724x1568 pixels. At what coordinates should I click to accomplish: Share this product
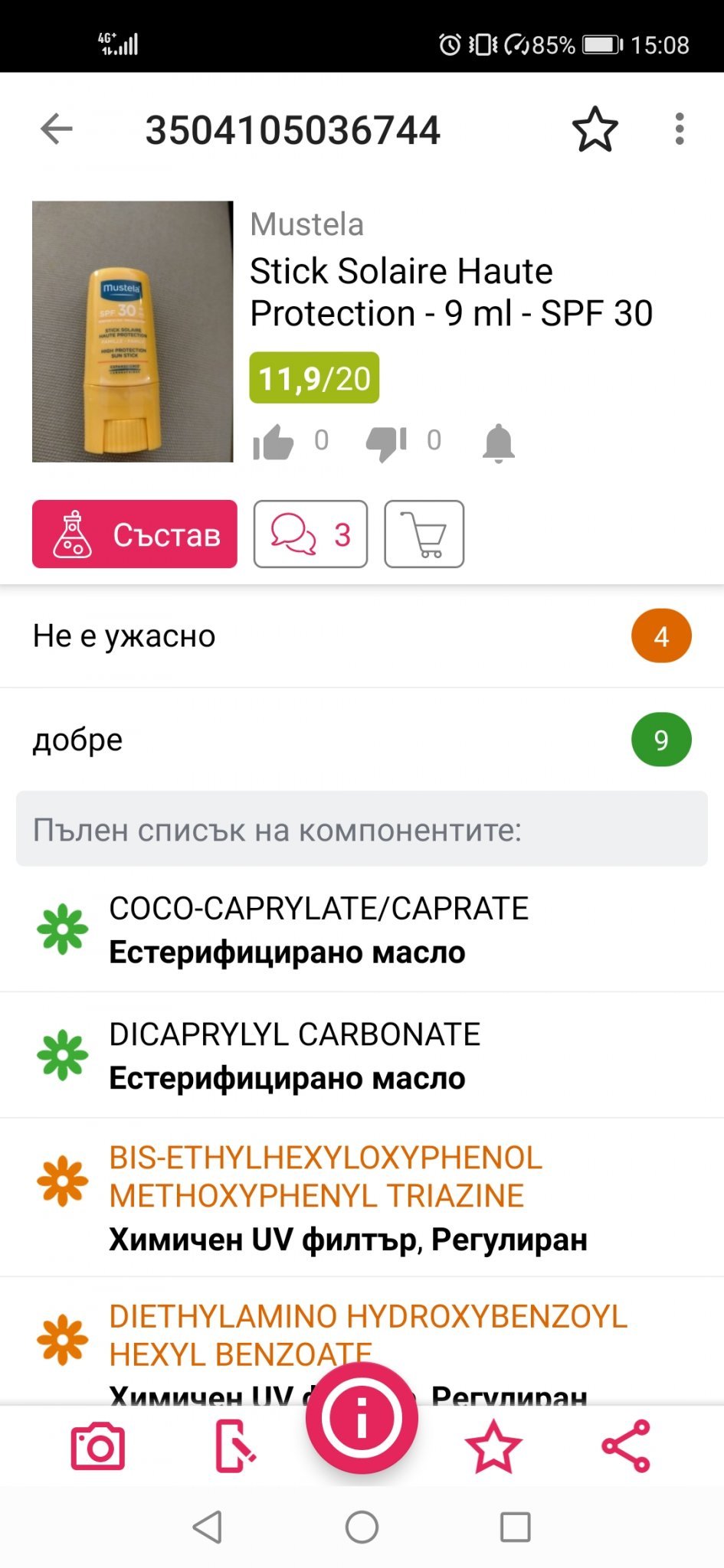coord(626,1445)
